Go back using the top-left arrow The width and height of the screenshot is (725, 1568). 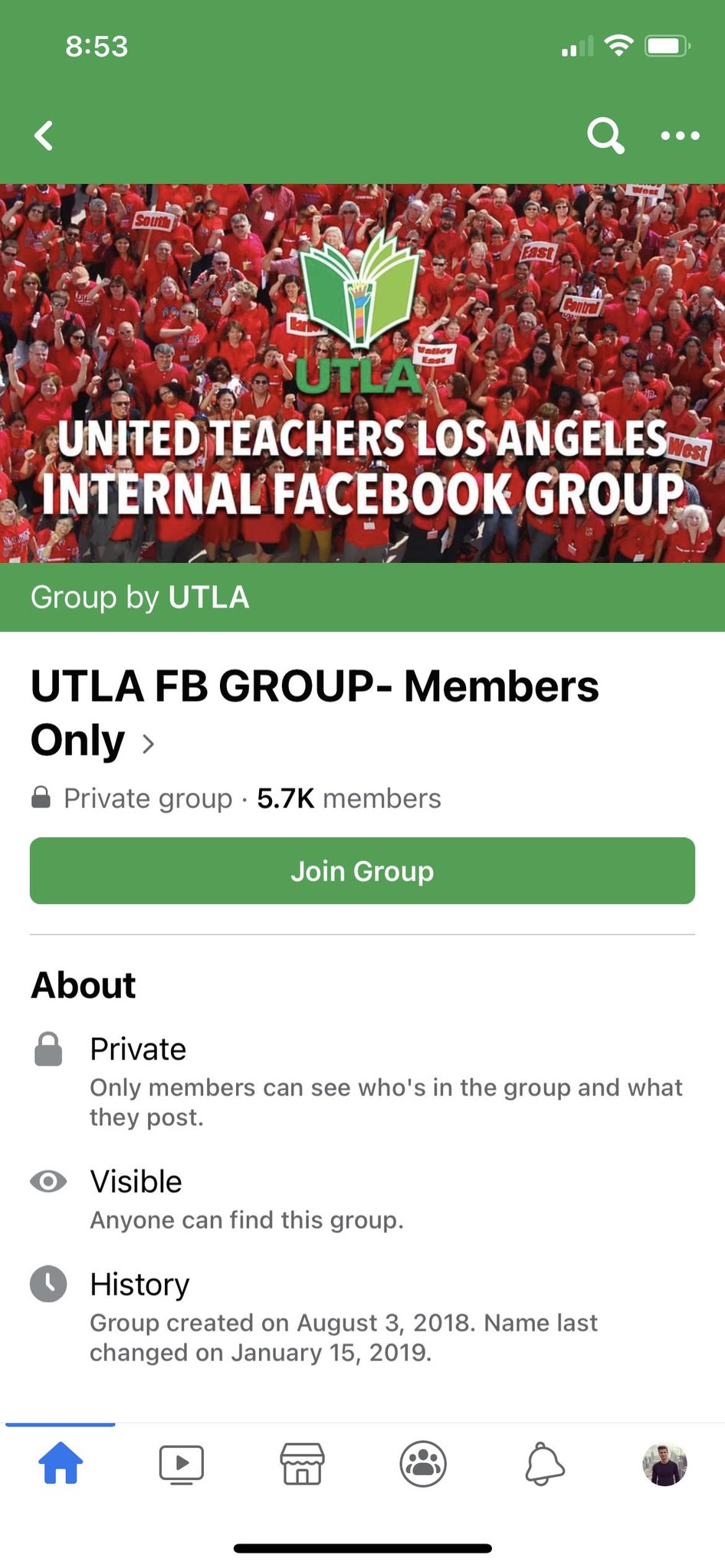tap(44, 136)
